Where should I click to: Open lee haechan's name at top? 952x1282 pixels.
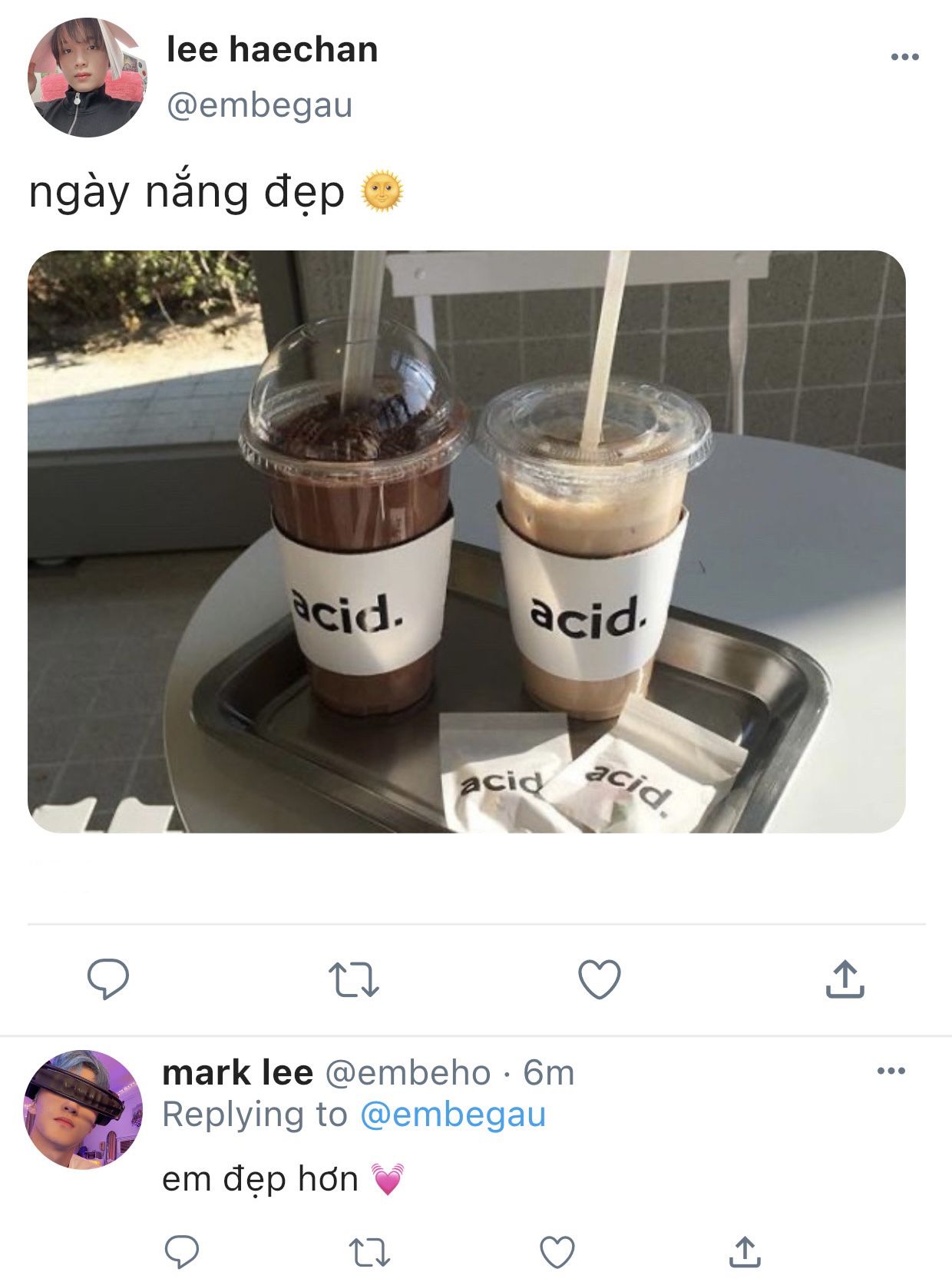point(273,50)
